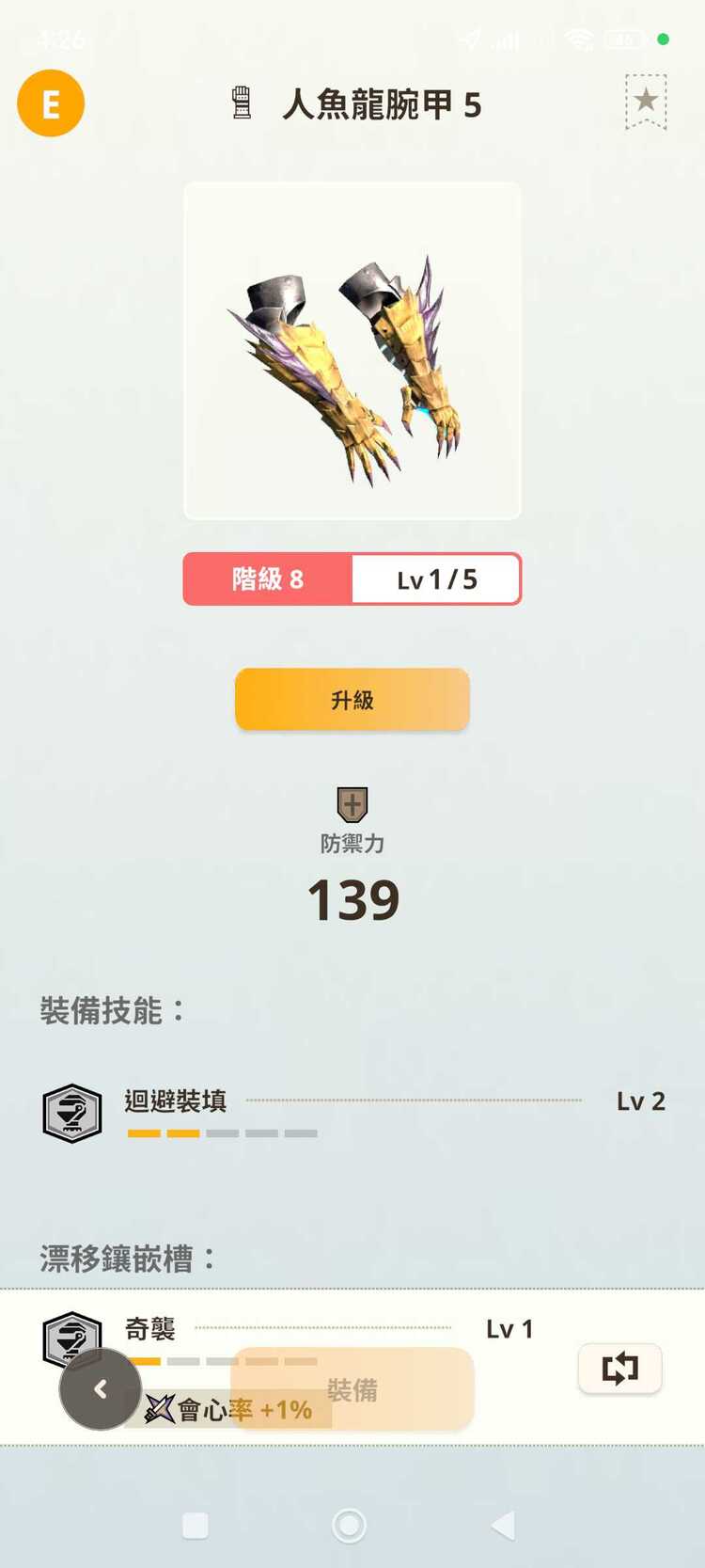705x1568 pixels.
Task: Go back with the round arrow button
Action: click(x=101, y=1388)
